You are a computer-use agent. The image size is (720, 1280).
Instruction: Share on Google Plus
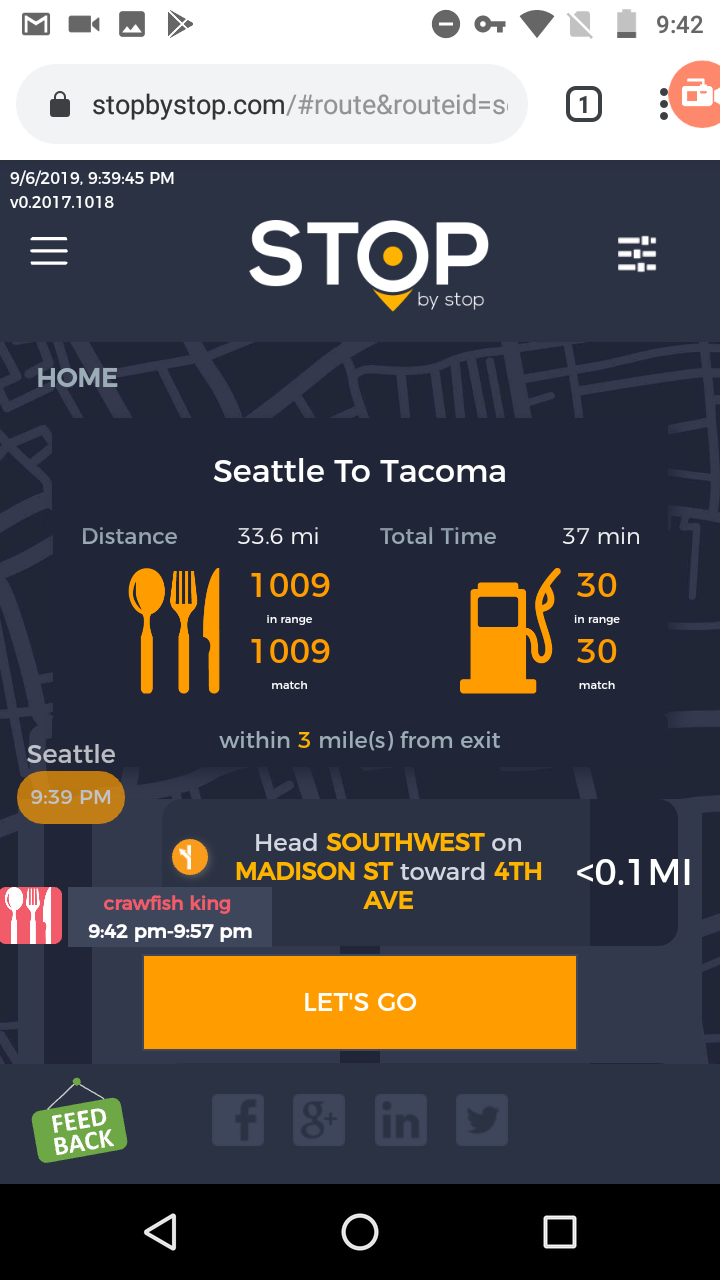pyautogui.click(x=319, y=1120)
